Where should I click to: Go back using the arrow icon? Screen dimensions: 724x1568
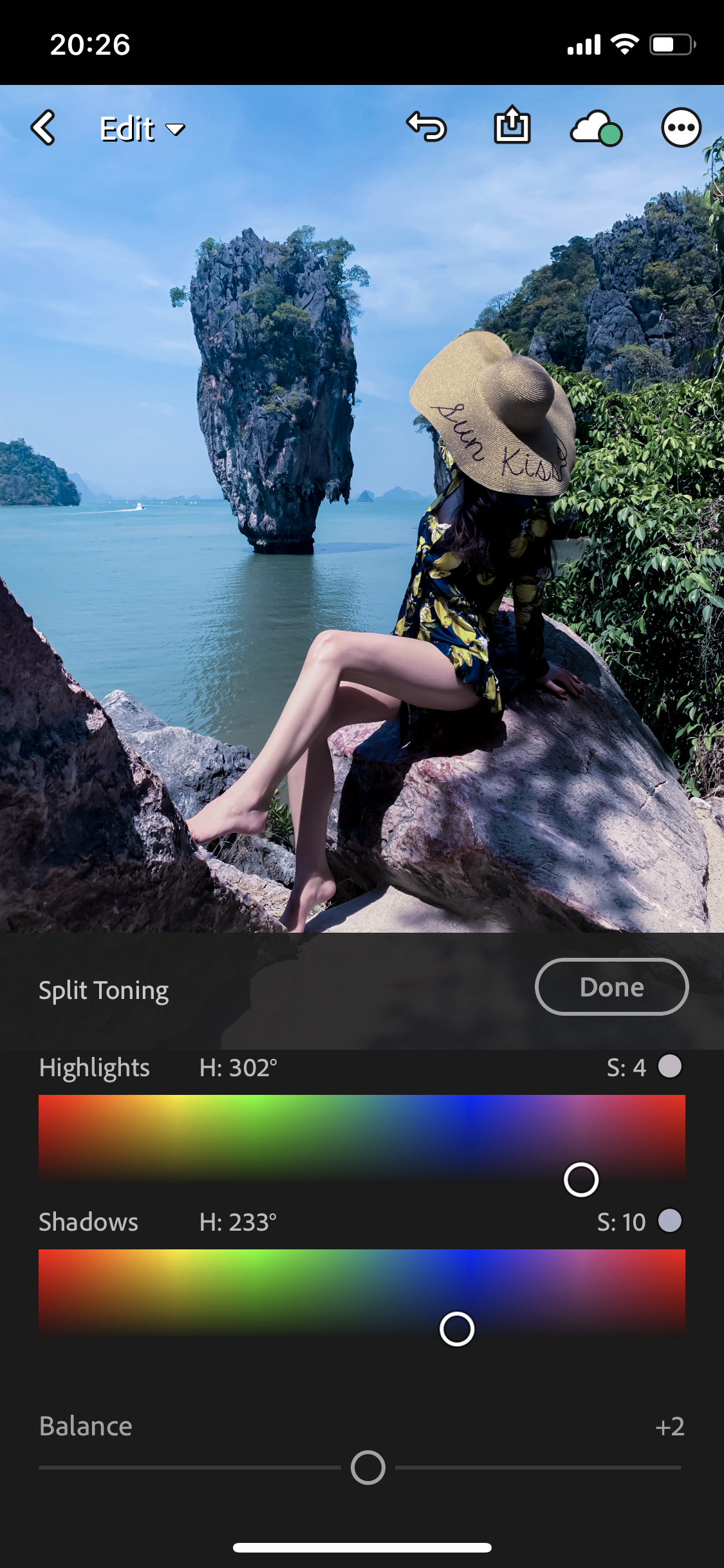pos(43,127)
